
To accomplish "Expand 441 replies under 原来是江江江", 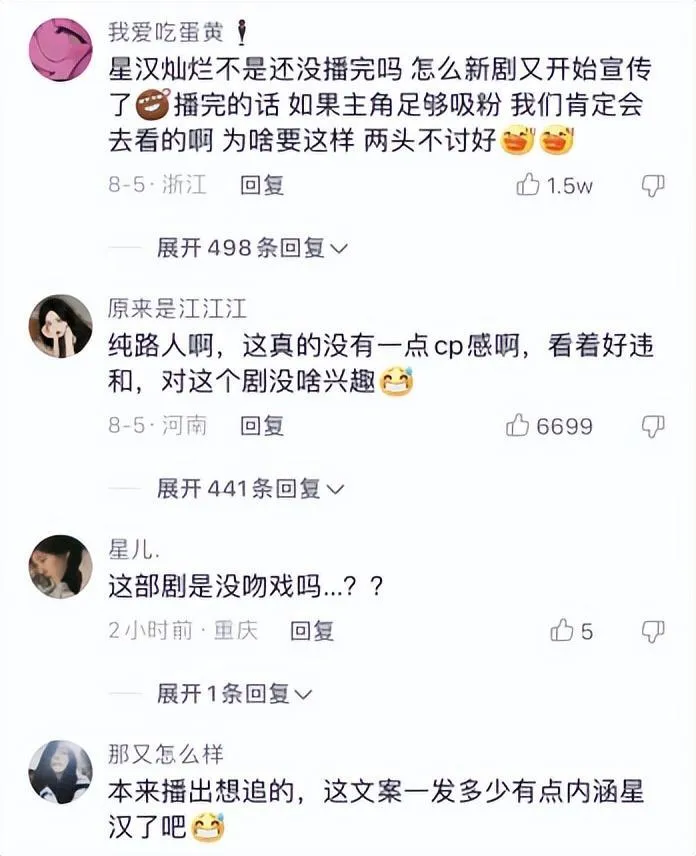I will point(250,488).
